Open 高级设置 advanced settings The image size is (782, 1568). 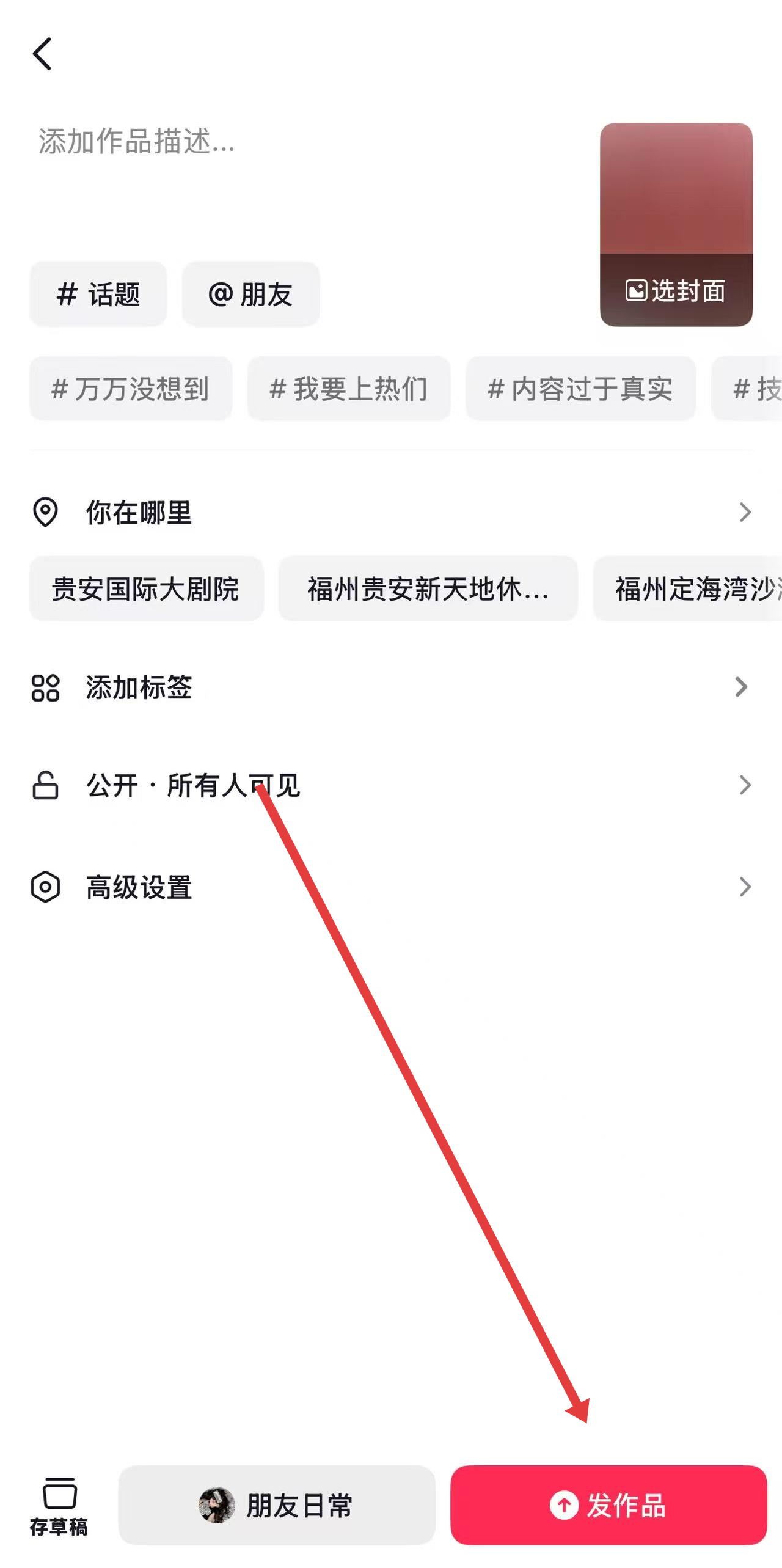(x=391, y=887)
